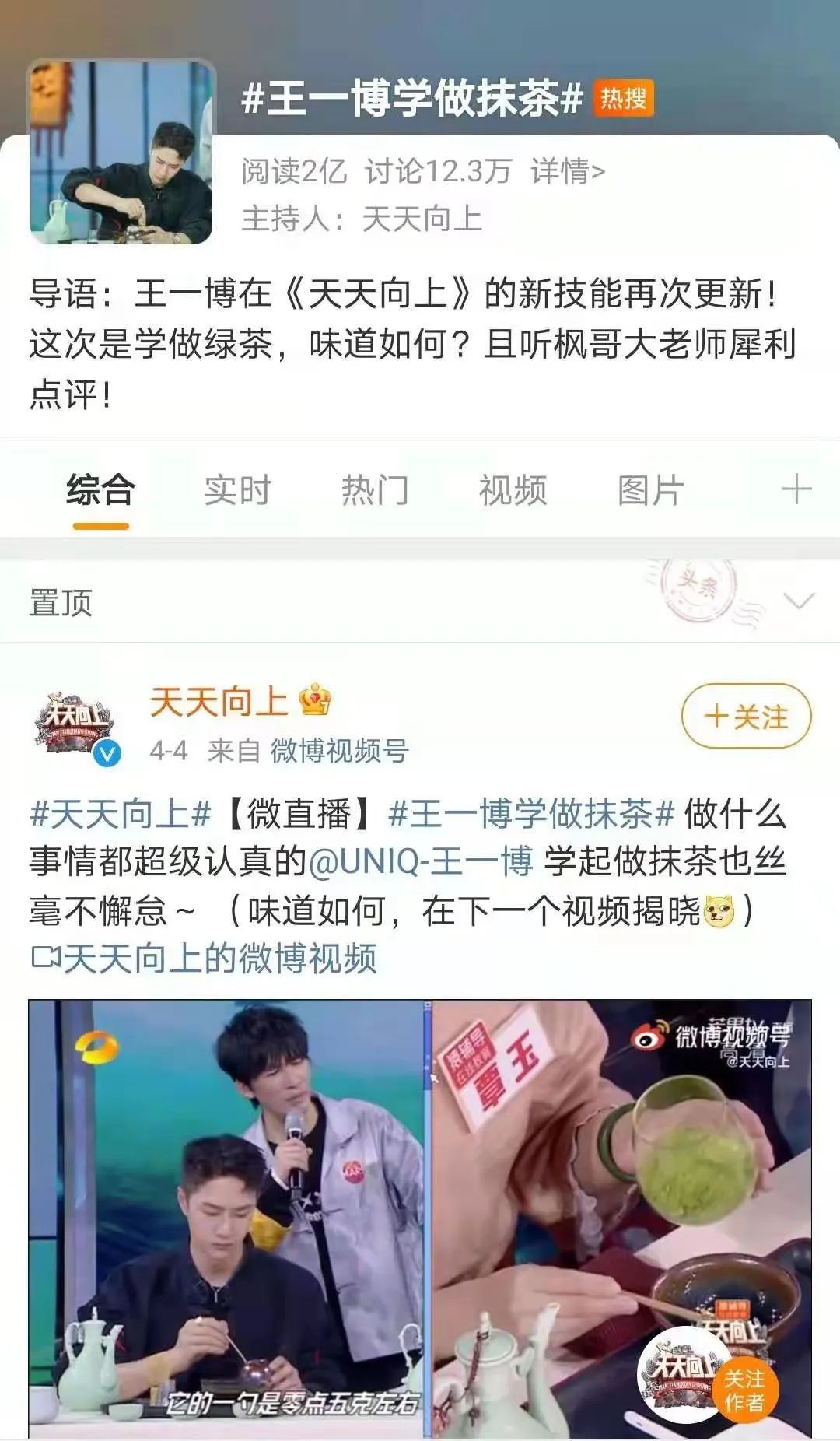Image resolution: width=840 pixels, height=1441 pixels.
Task: Follow 天天向上 with the +关注 button
Action: 746,717
